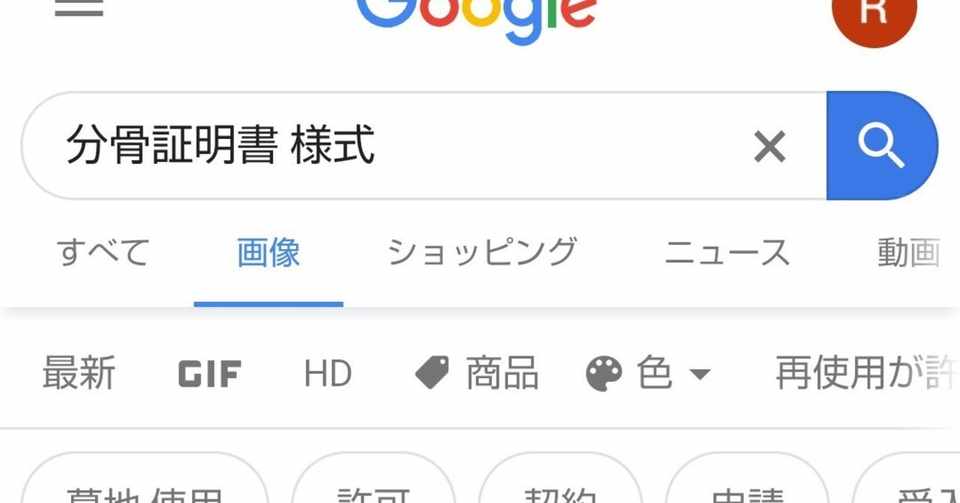
Task: Switch to the すべて tab
Action: tap(103, 252)
